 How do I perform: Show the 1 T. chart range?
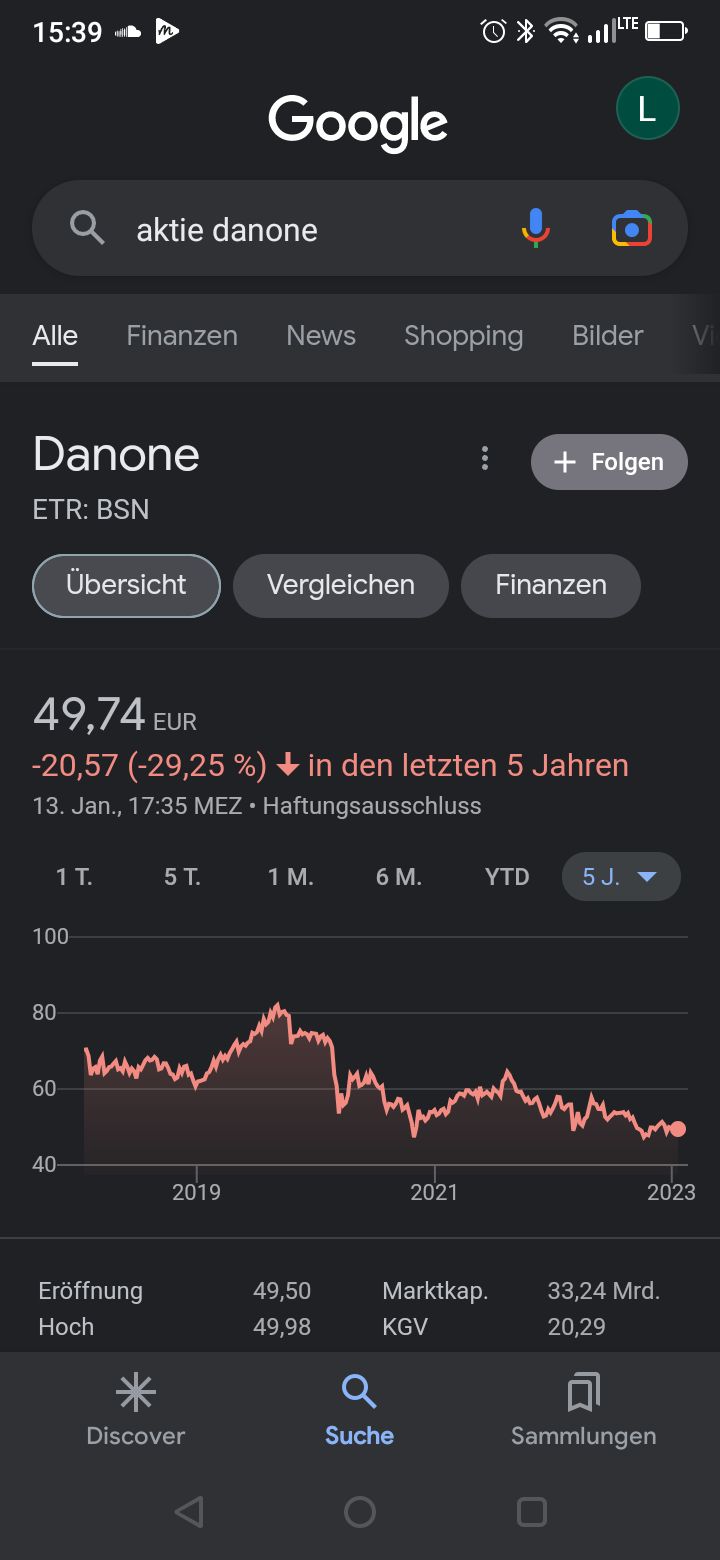74,877
